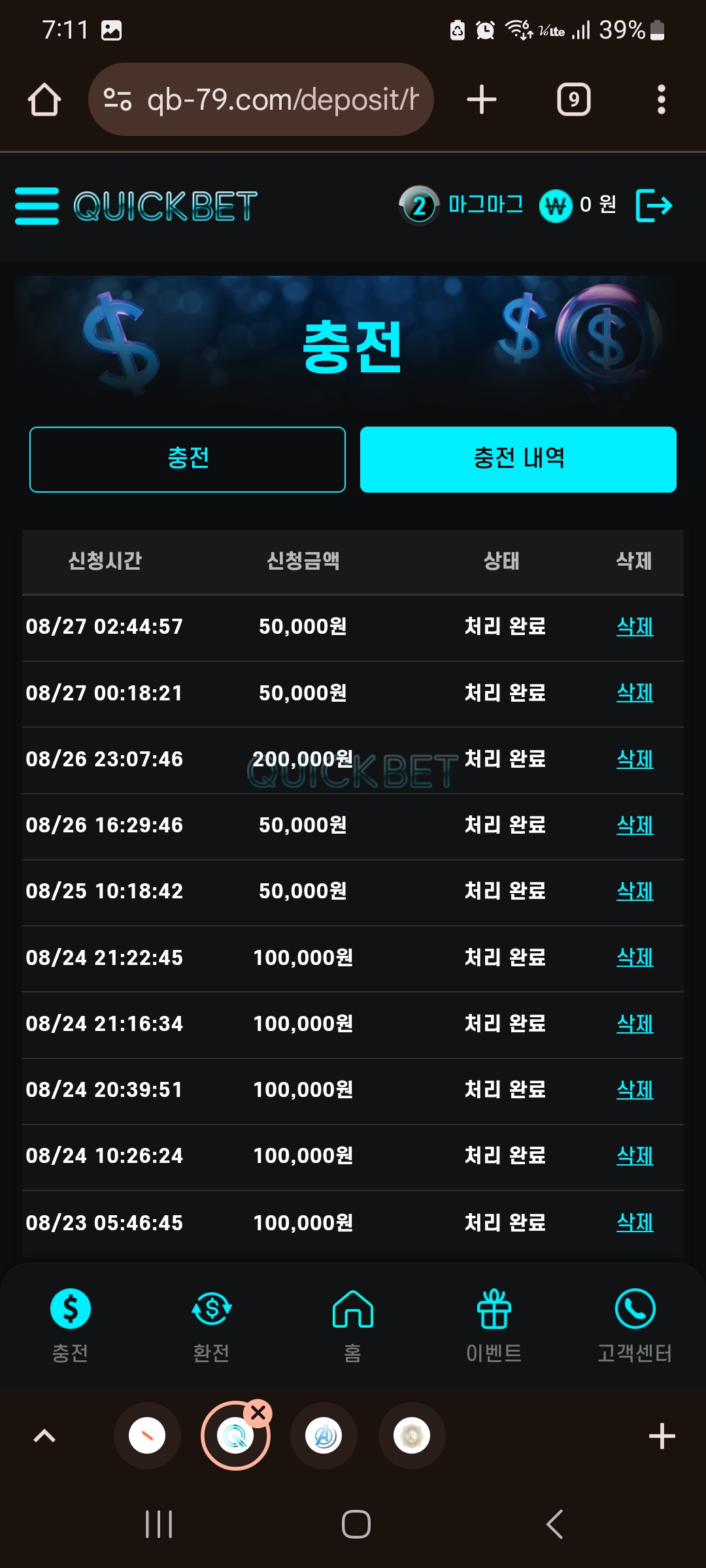This screenshot has width=706, height=1568.
Task: Go back using the system back button
Action: coord(554,1524)
